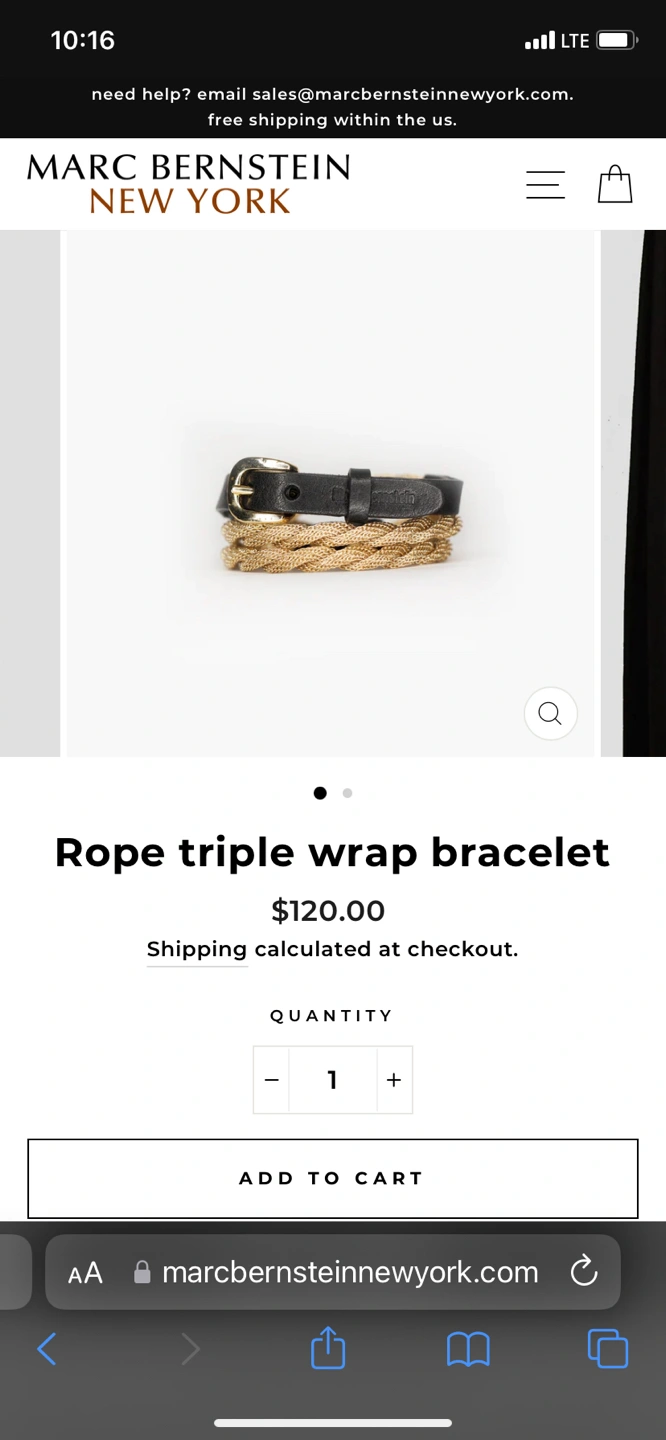Open Safari bookmarks
Screen dimensions: 666x1440
pos(468,1350)
